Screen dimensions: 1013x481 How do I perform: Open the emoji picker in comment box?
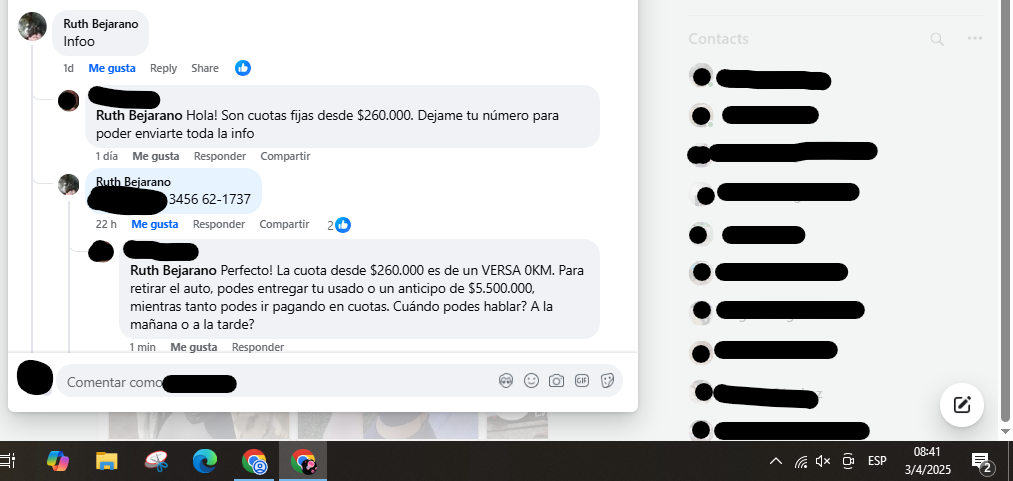531,381
